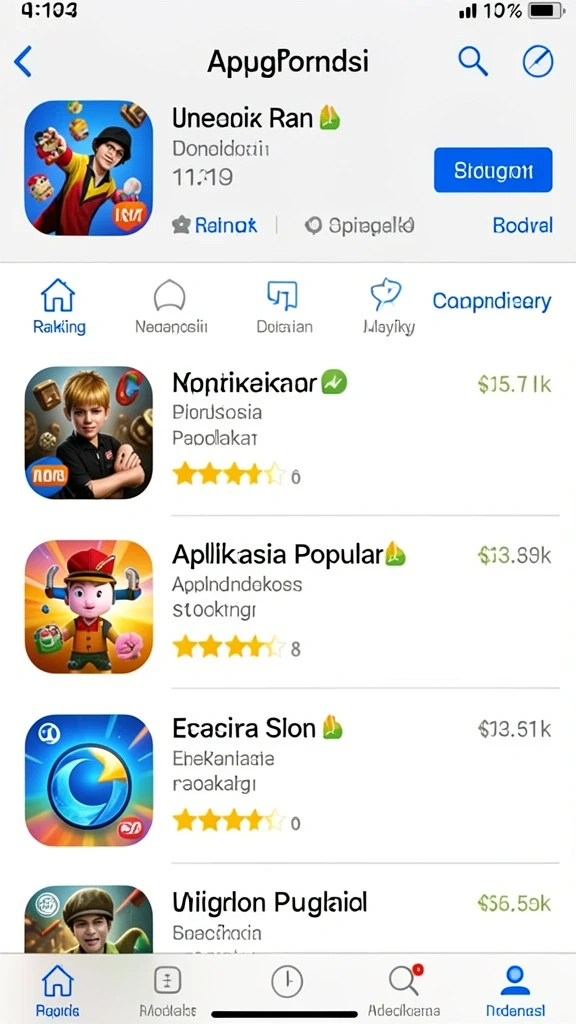Open the Ecacira Slon app listing

[288, 780]
